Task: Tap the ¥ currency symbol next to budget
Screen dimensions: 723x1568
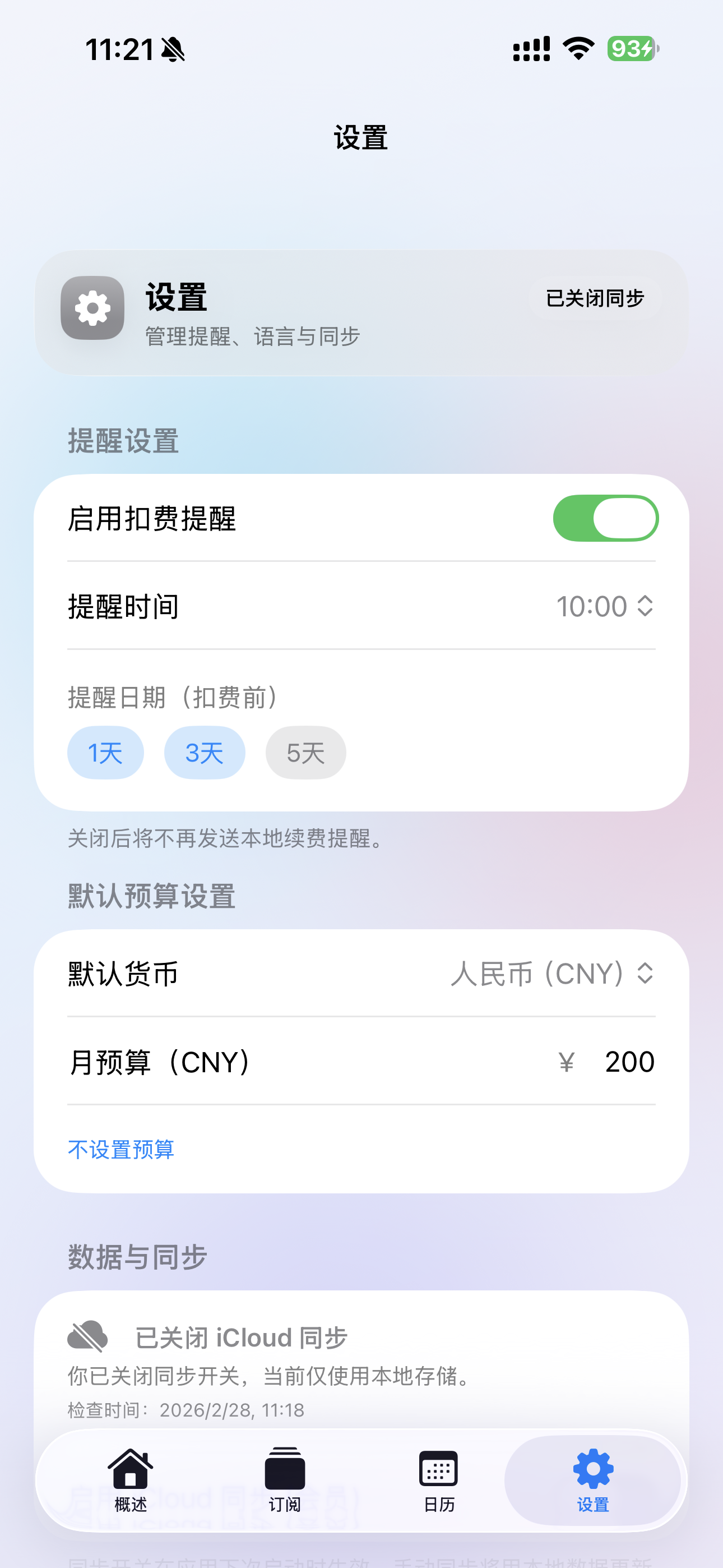Action: click(567, 1062)
